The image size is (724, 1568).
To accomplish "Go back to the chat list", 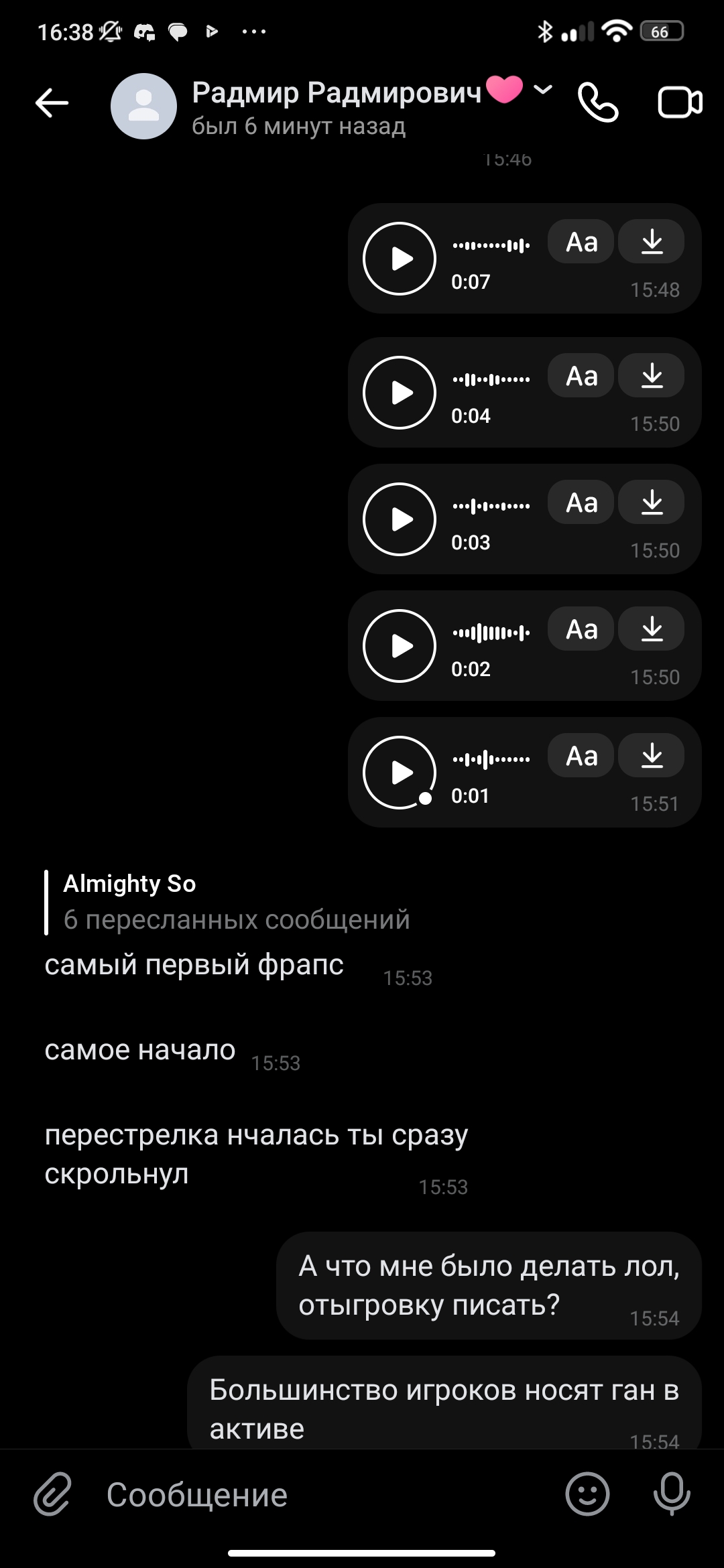I will point(52,103).
